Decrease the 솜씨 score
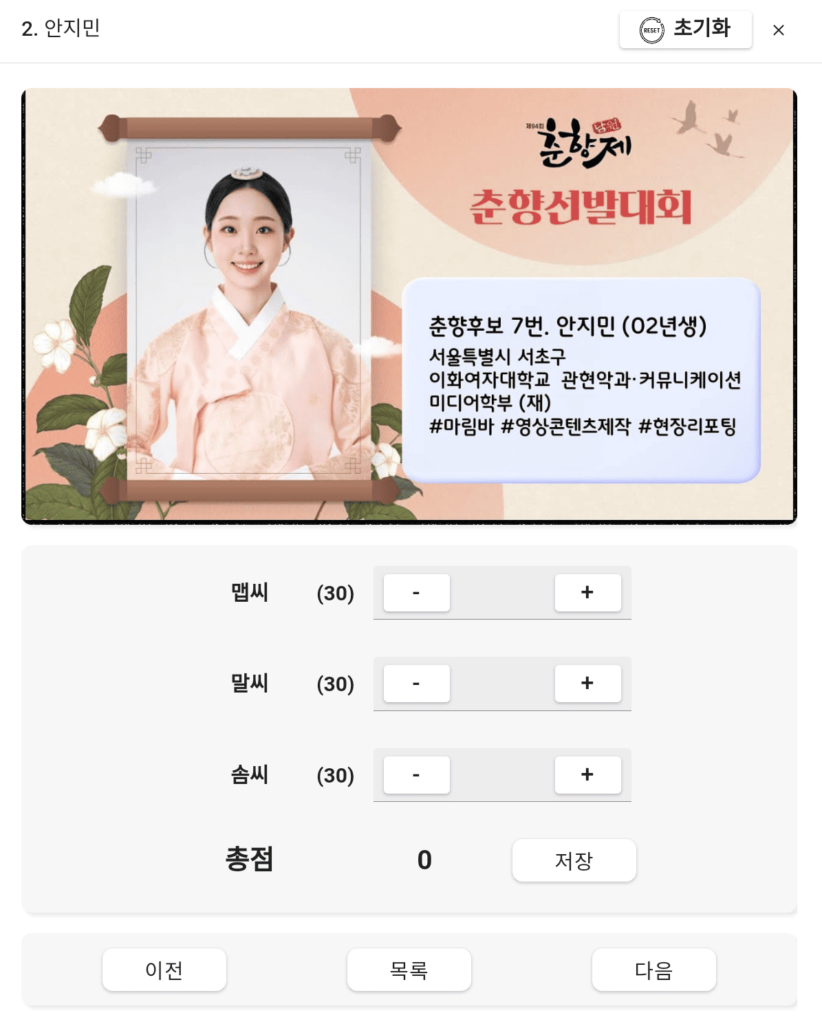Screen dimensions: 822x1024 [416, 775]
